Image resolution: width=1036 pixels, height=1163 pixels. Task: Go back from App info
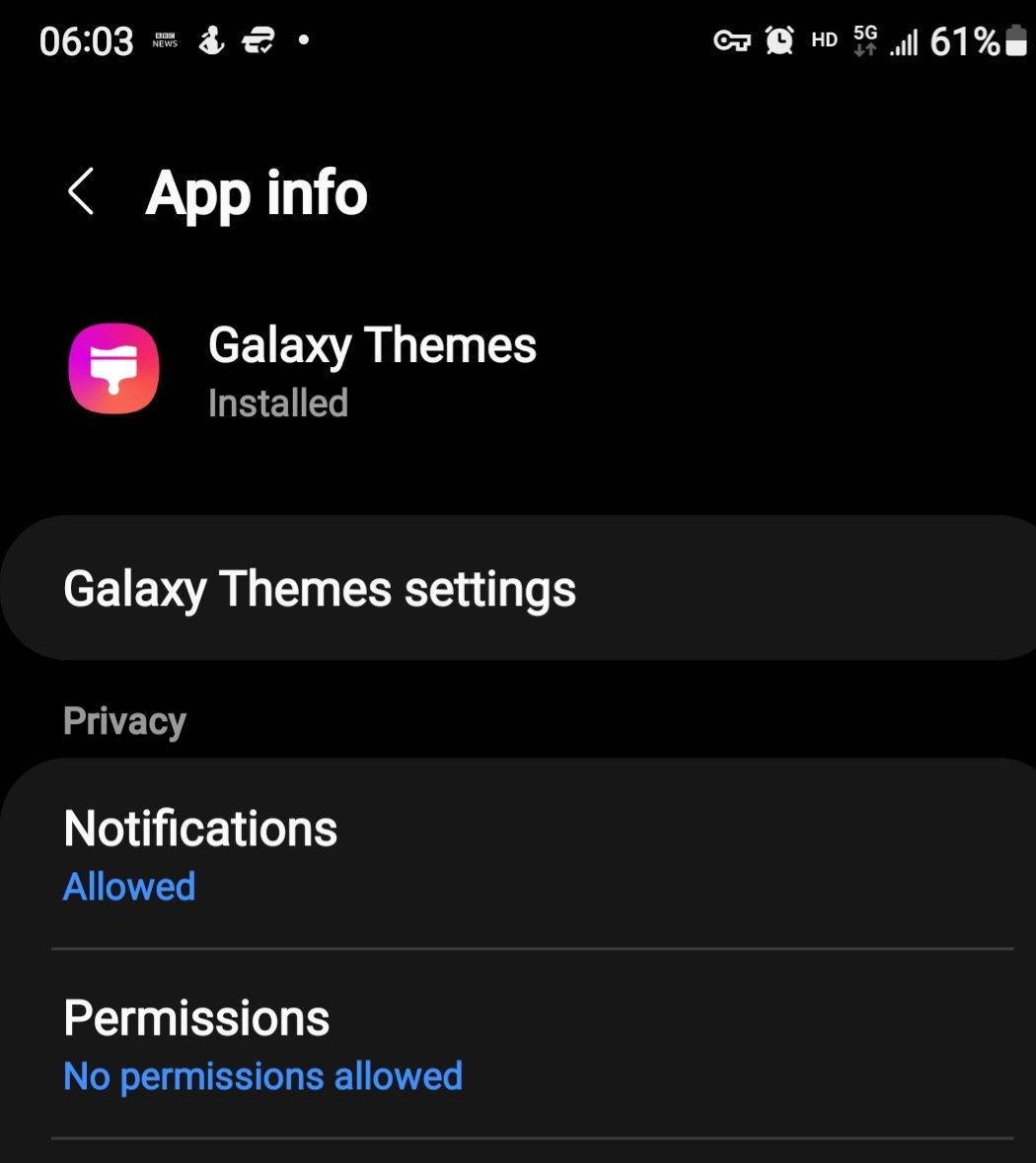click(81, 191)
